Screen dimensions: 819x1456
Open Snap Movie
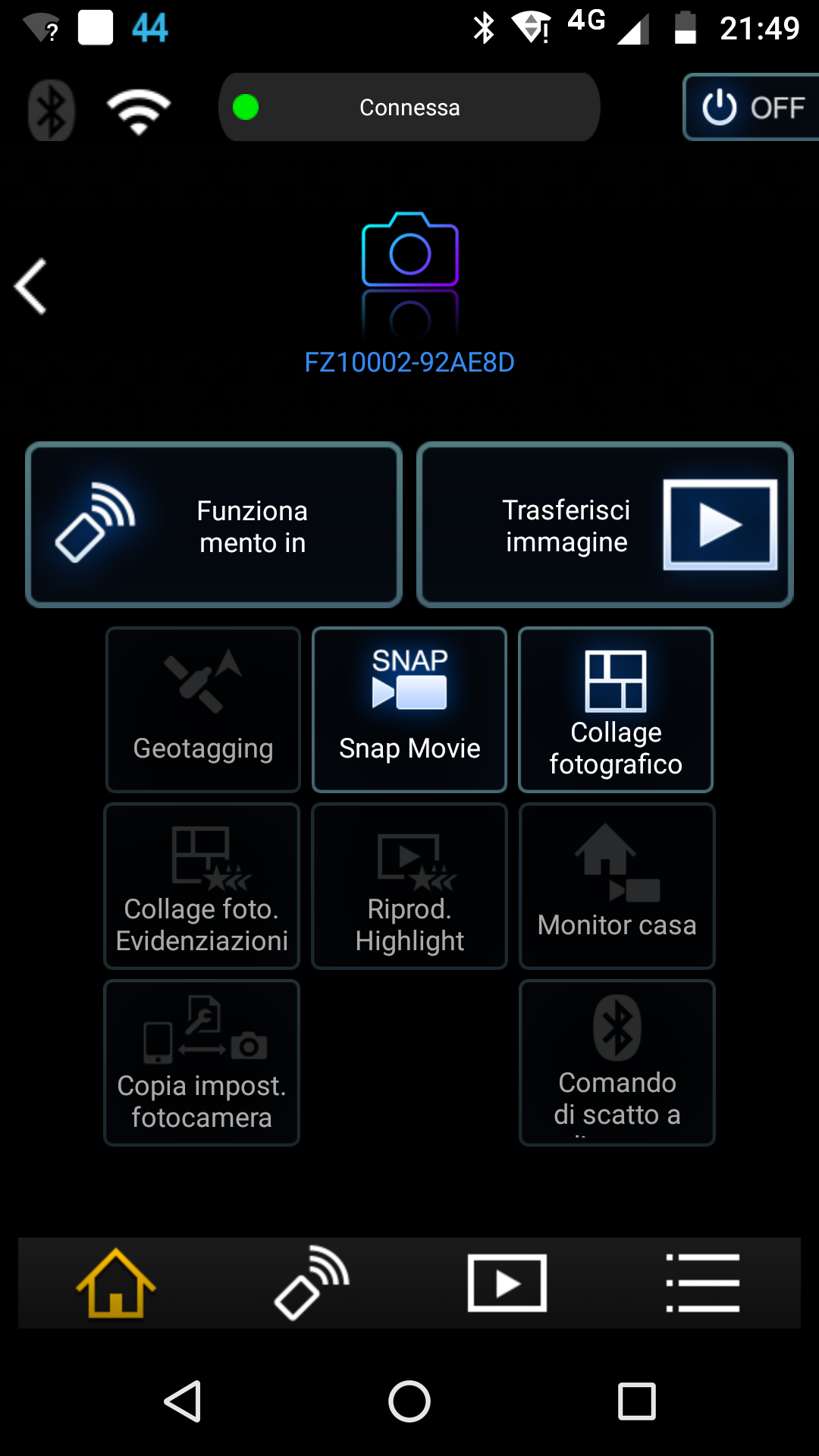click(x=409, y=710)
